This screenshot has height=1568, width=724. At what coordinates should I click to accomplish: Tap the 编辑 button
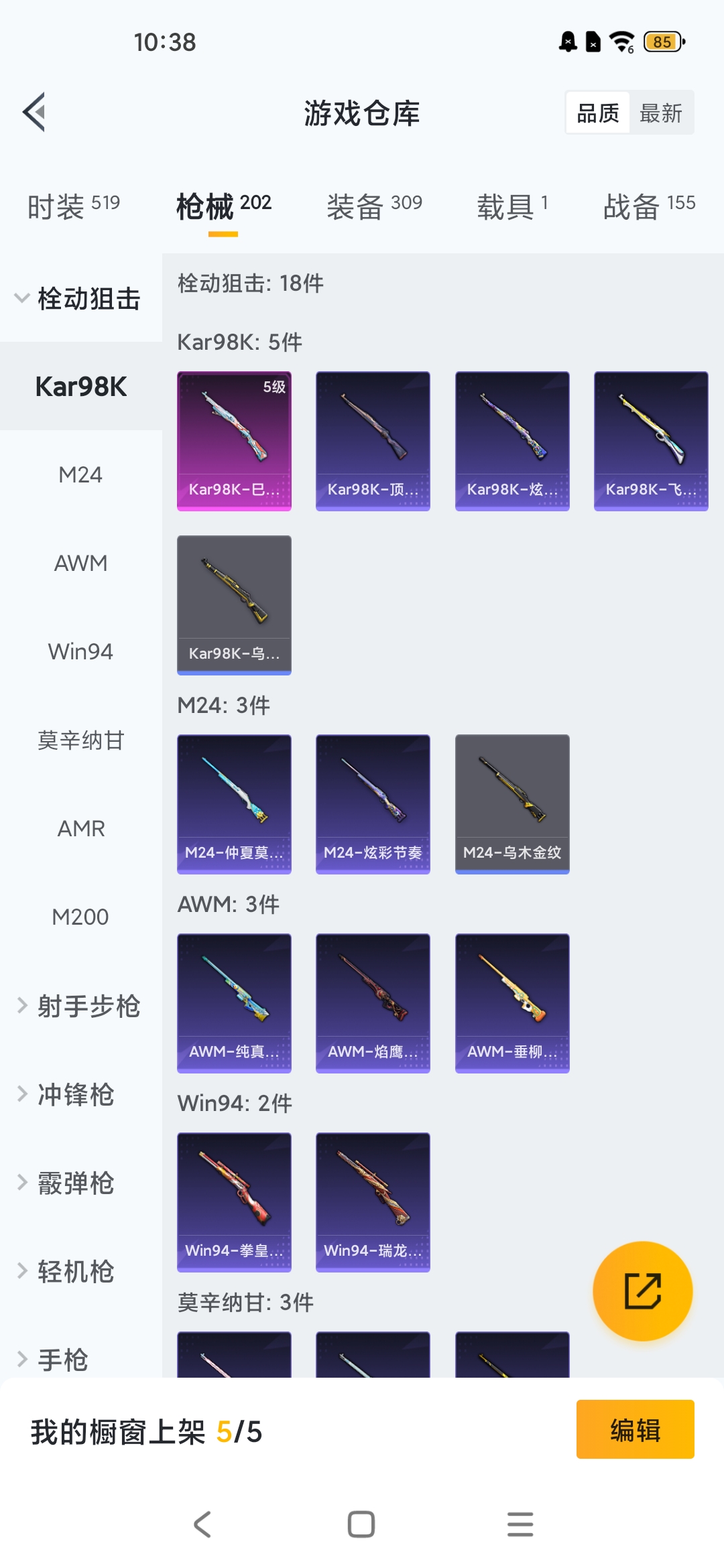tap(635, 1429)
